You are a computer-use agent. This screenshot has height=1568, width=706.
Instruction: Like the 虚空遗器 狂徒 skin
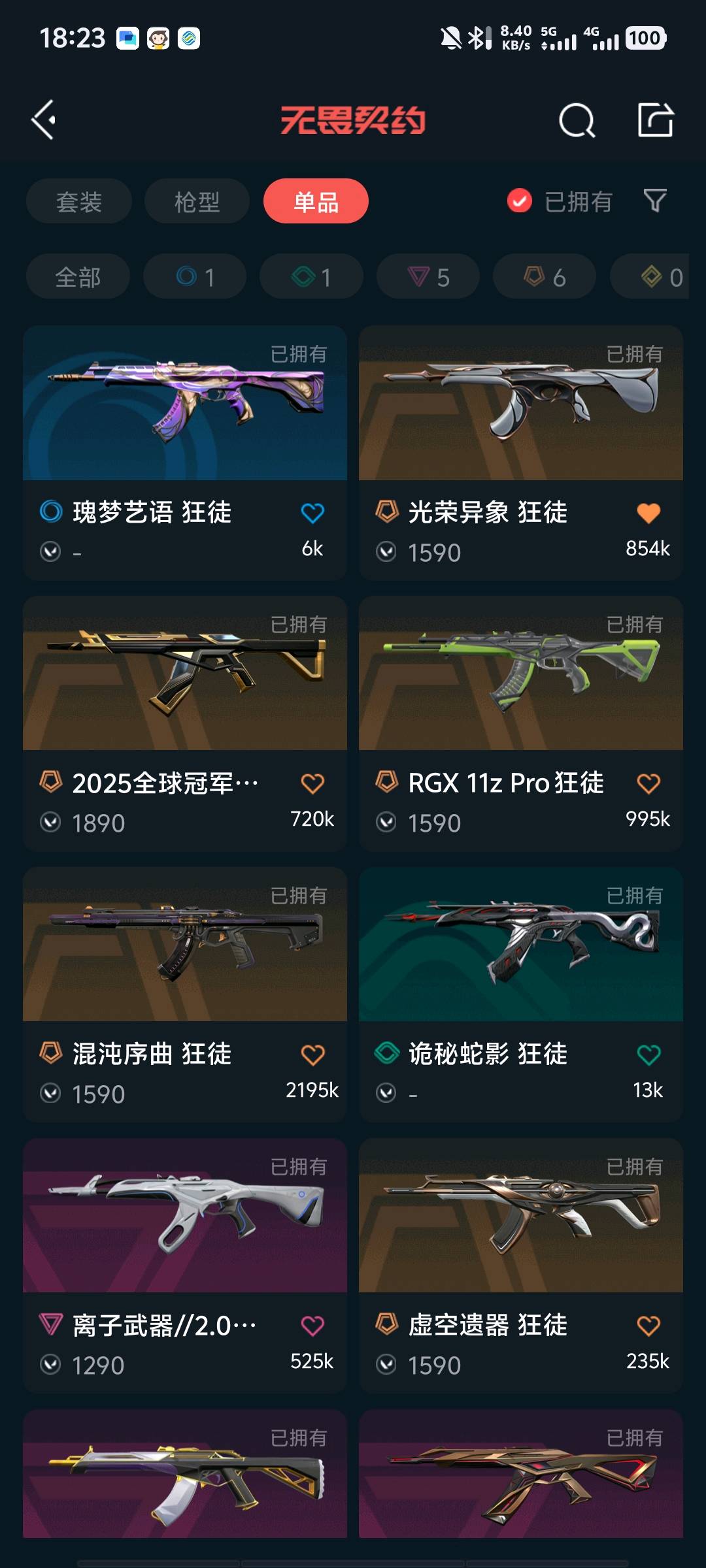648,1326
